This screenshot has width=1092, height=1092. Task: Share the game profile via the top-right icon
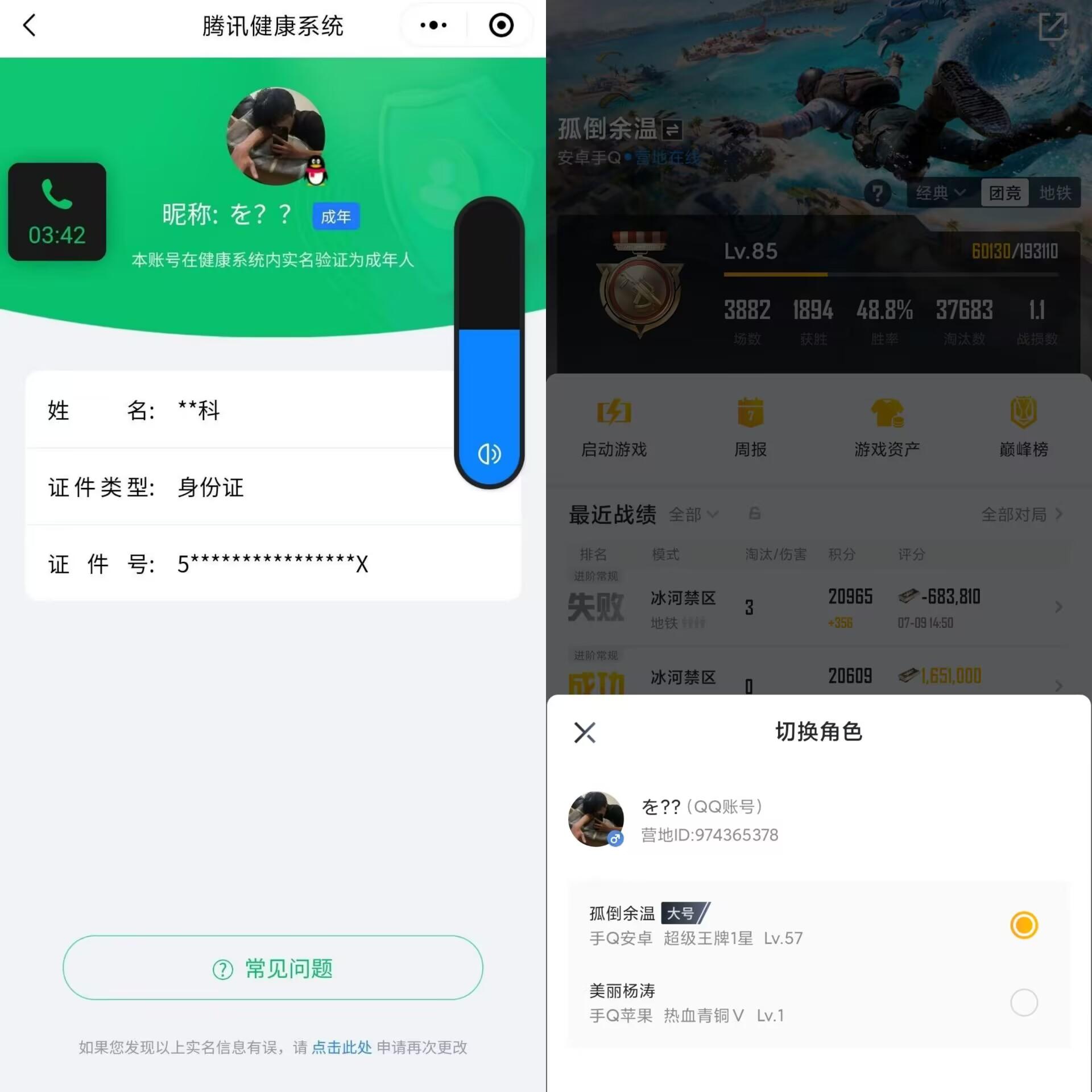pyautogui.click(x=1052, y=27)
